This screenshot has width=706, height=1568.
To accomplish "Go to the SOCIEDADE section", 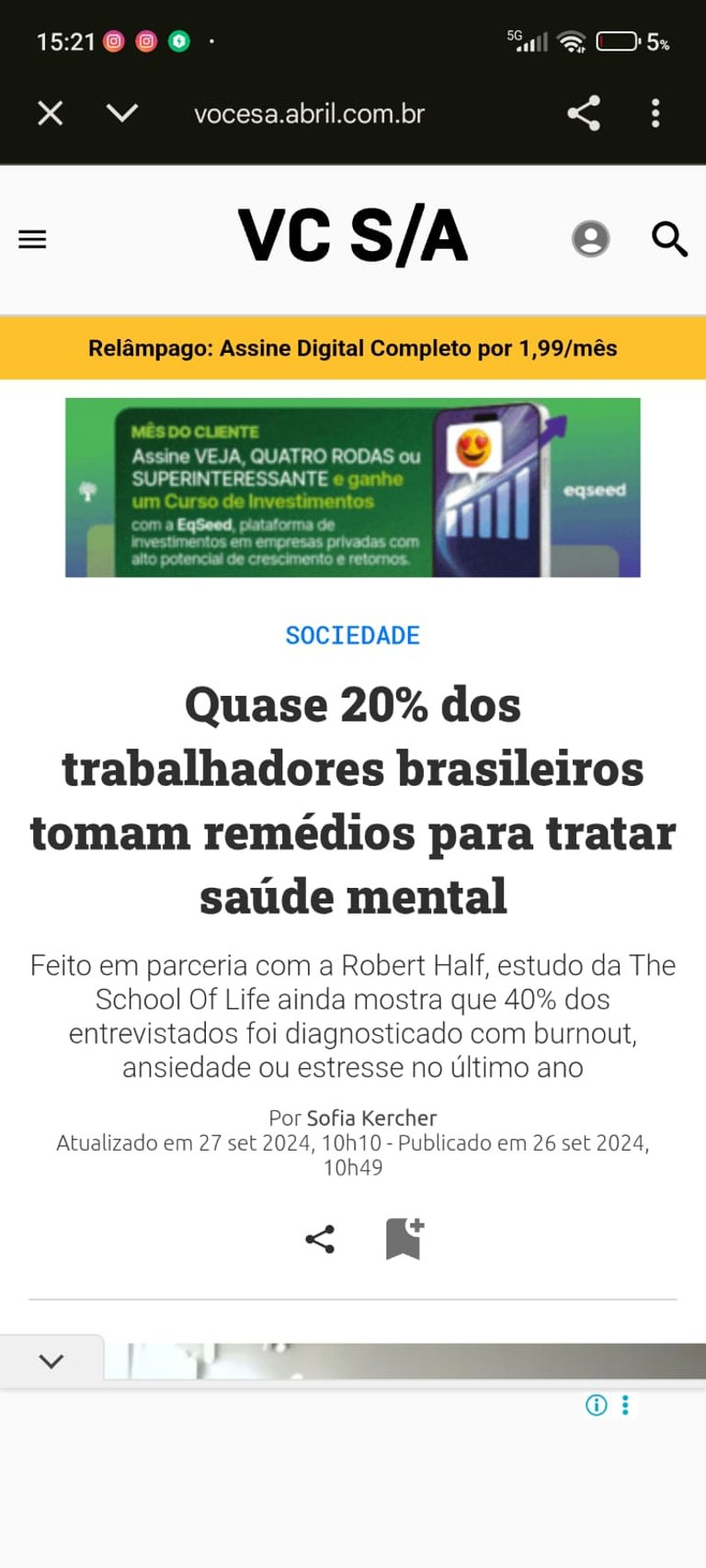I will (353, 635).
